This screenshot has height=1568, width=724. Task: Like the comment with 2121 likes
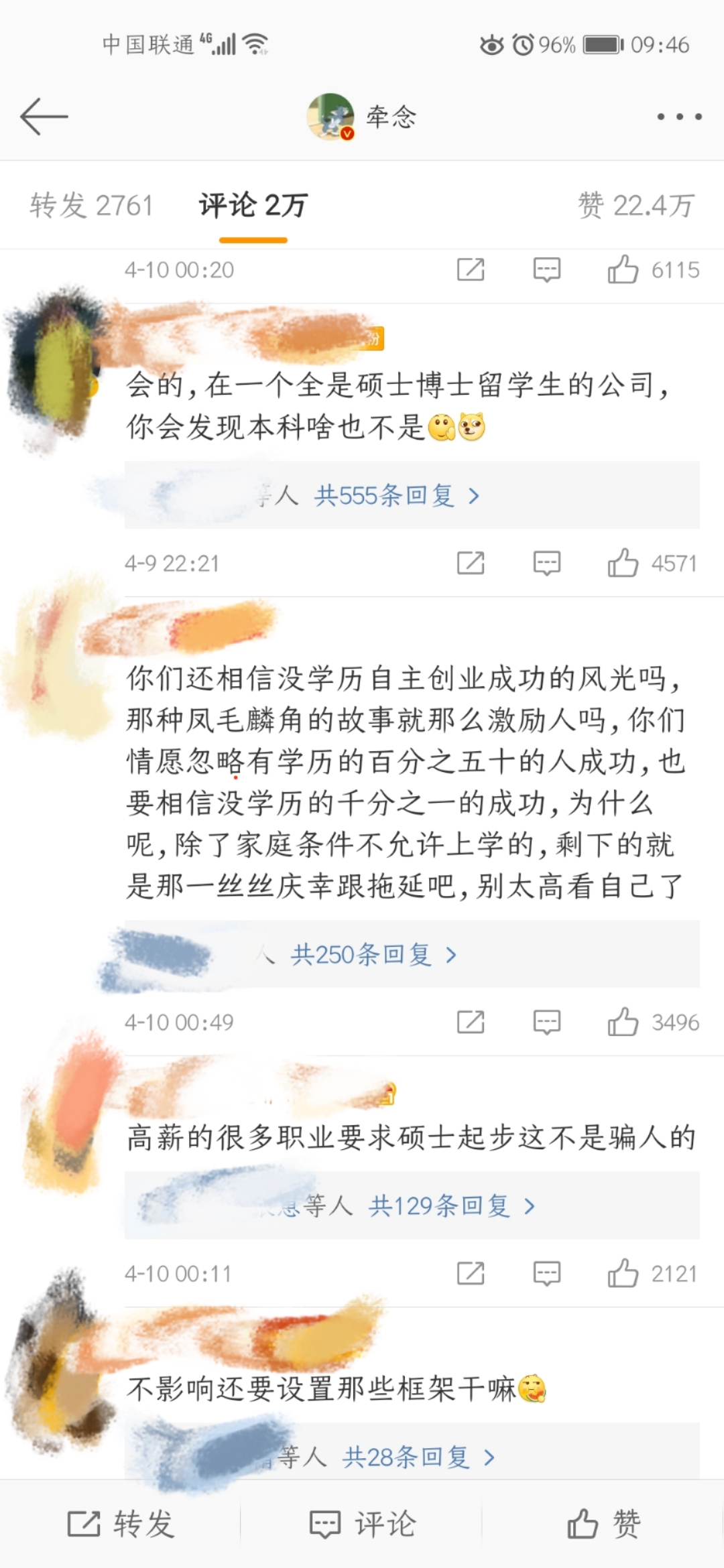(623, 1274)
